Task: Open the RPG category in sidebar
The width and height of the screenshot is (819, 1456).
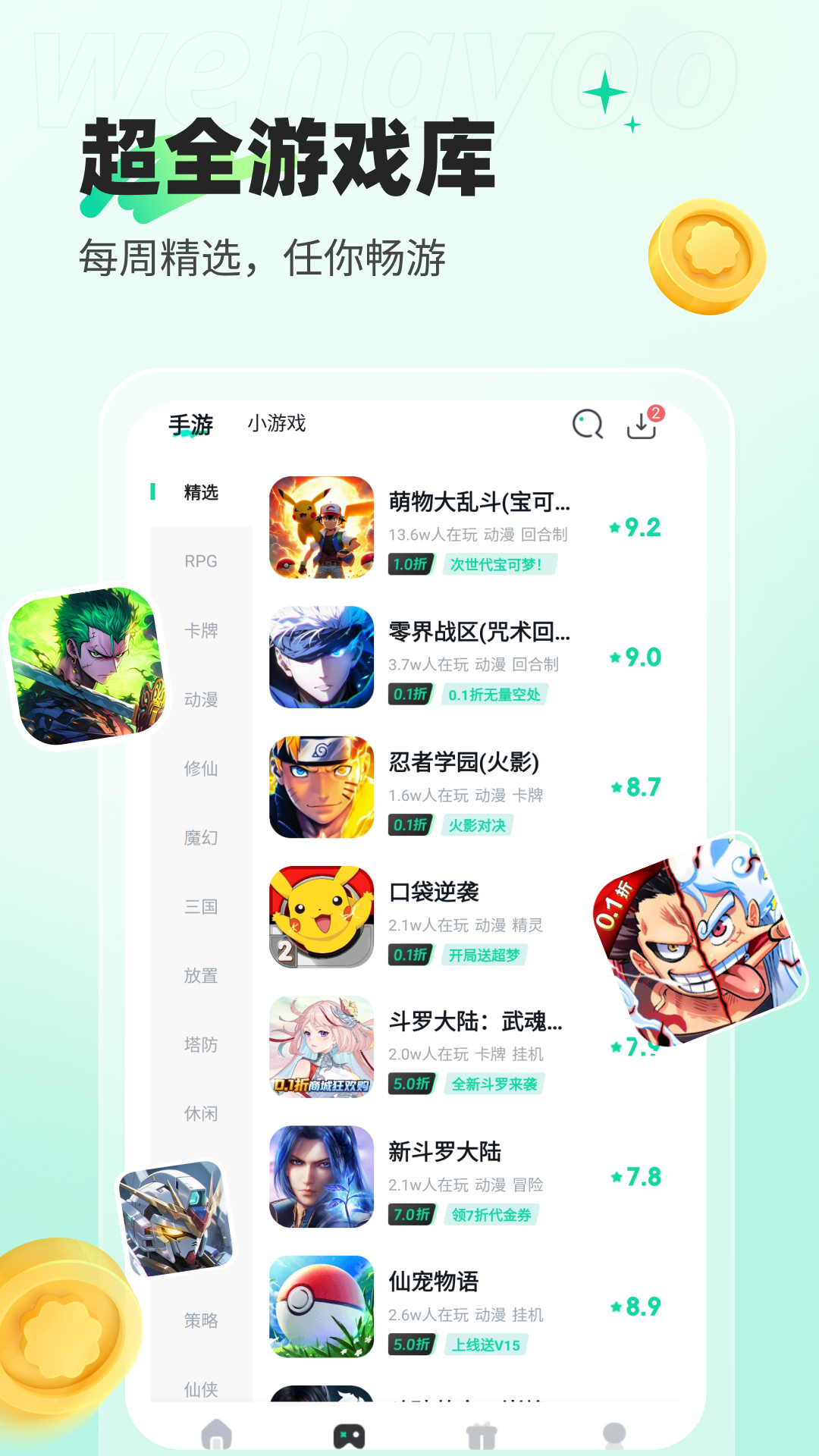Action: [199, 561]
